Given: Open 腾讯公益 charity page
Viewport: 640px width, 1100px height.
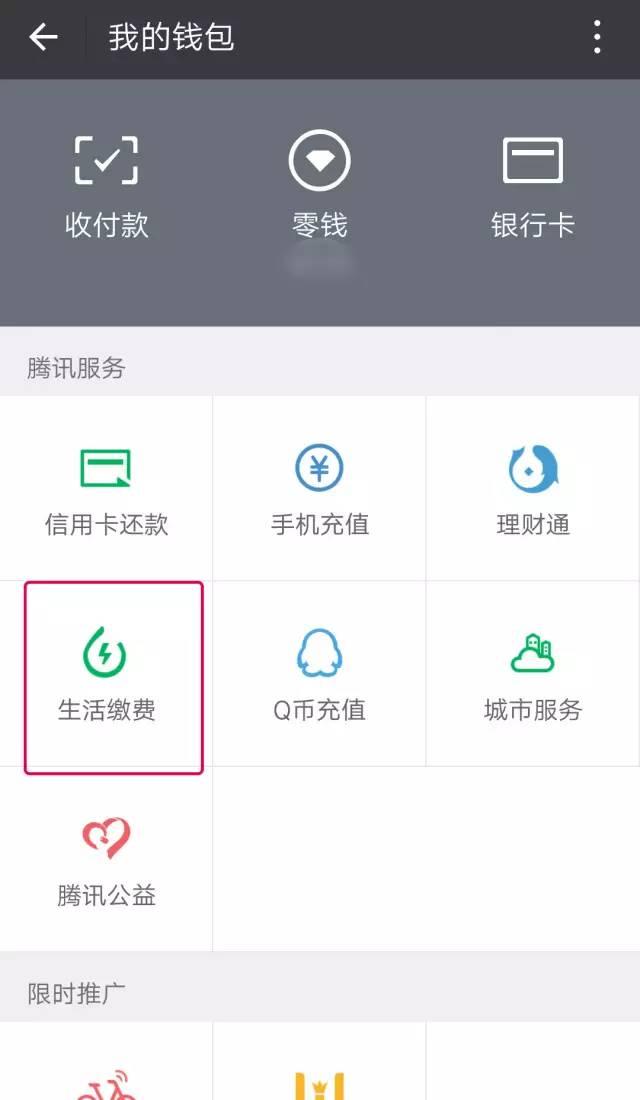Looking at the screenshot, I should (106, 859).
